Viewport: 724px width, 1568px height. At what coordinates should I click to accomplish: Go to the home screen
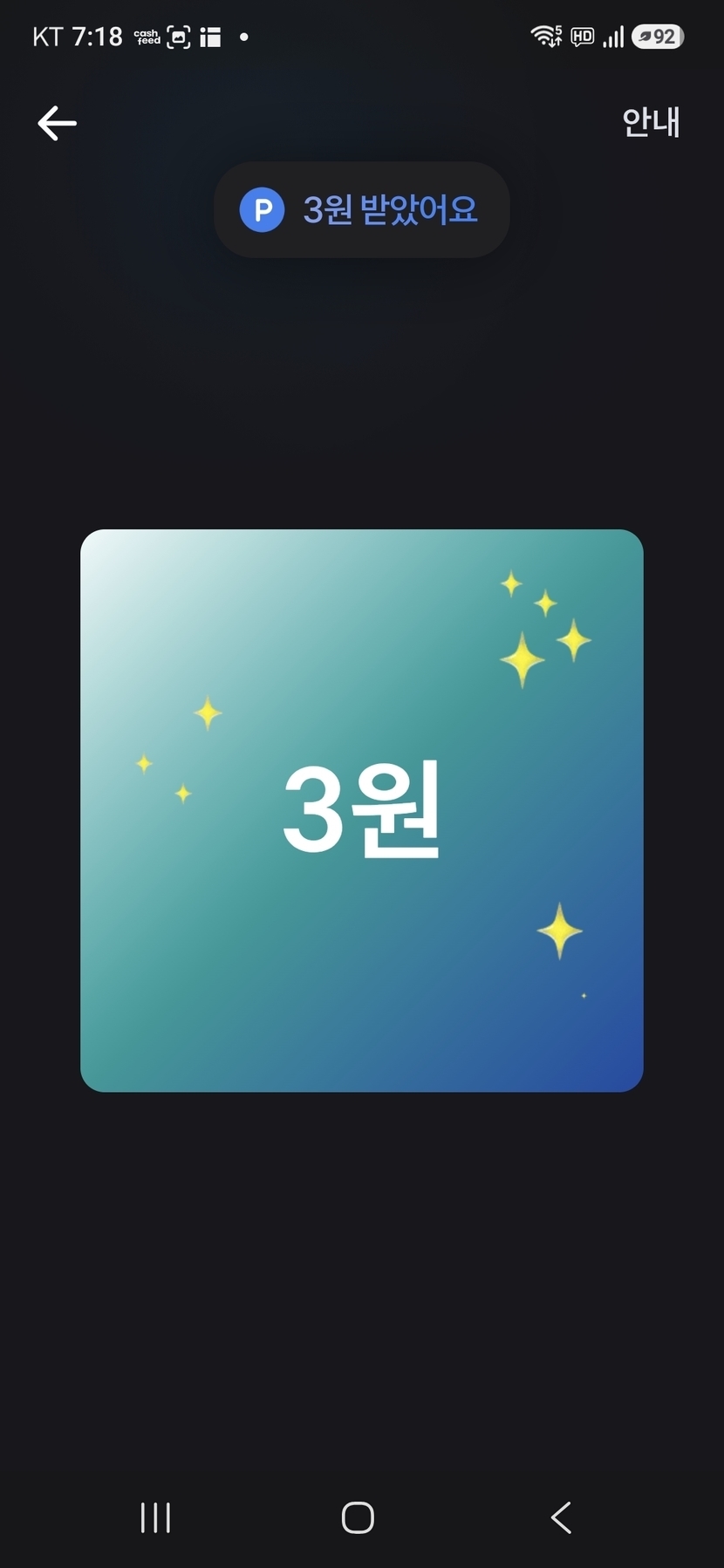pos(359,1517)
